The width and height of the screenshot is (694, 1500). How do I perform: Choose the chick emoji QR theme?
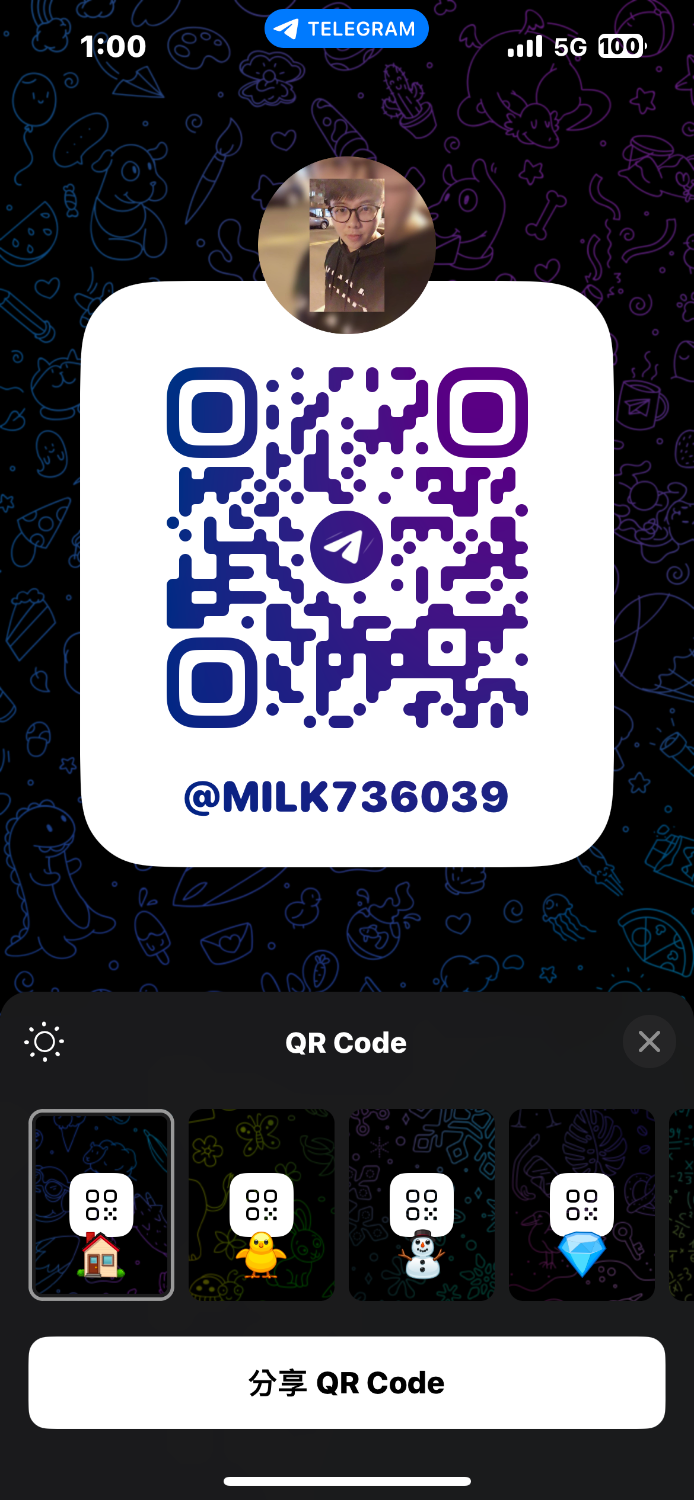point(261,1205)
